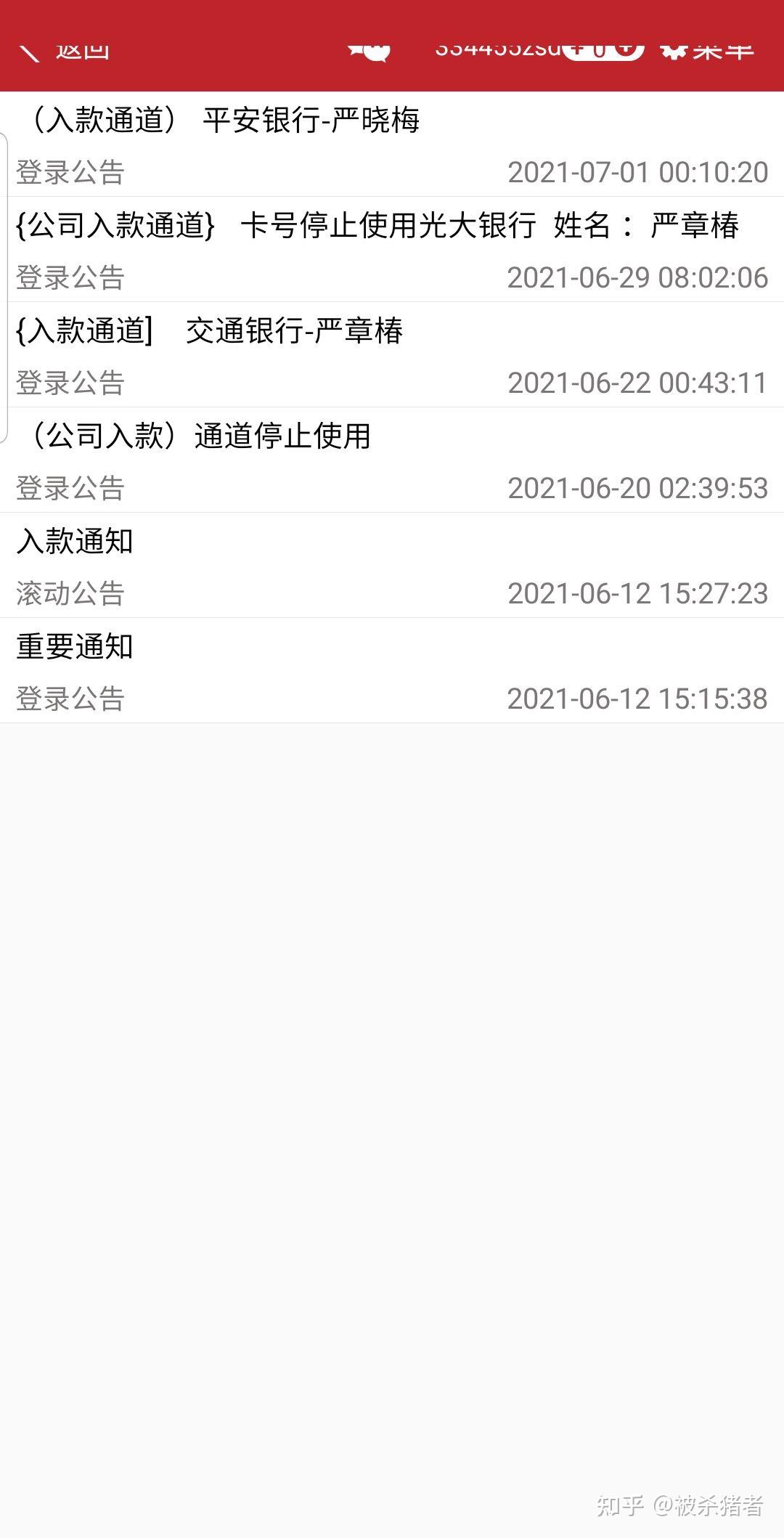View the 入款通知 scrolling announcement

tap(392, 565)
